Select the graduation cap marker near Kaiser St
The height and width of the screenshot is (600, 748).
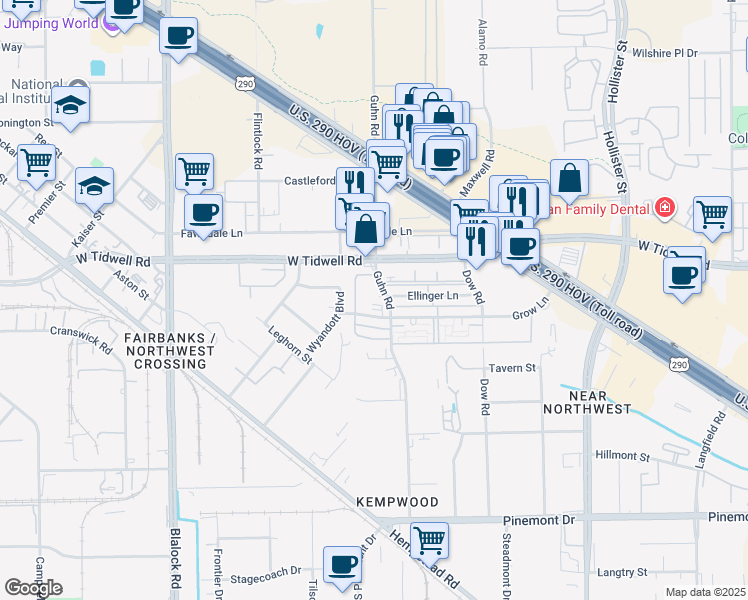pyautogui.click(x=94, y=188)
